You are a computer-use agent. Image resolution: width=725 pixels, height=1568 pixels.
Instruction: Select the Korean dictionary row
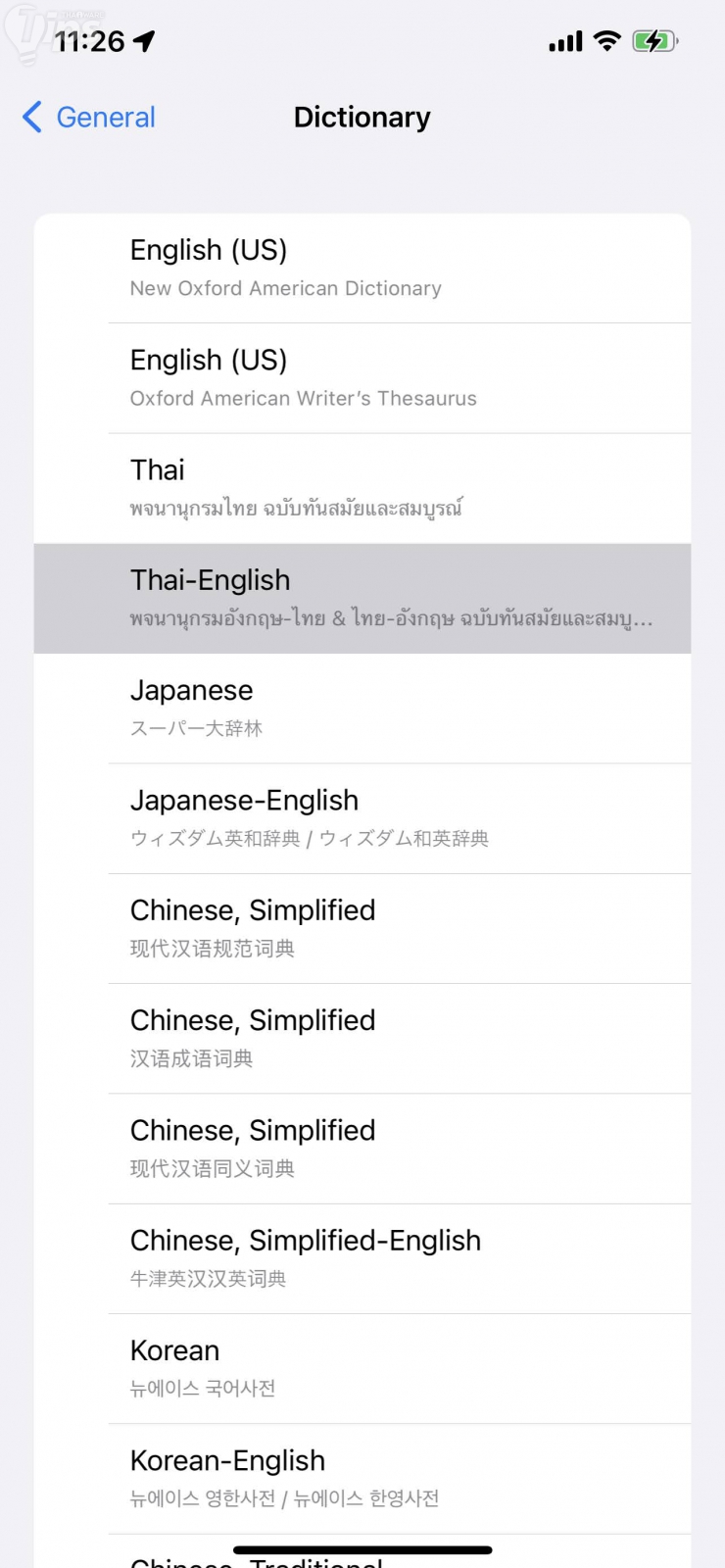(362, 1368)
